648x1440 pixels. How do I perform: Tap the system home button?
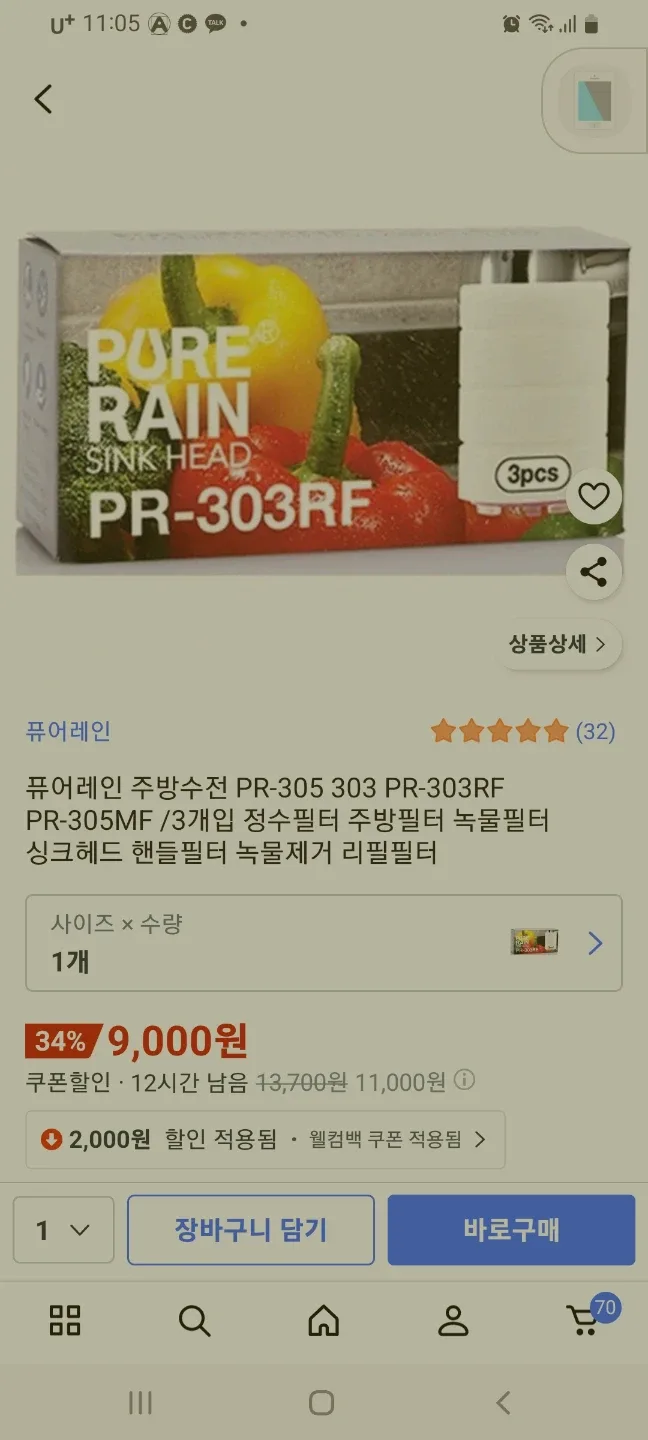(x=321, y=1403)
